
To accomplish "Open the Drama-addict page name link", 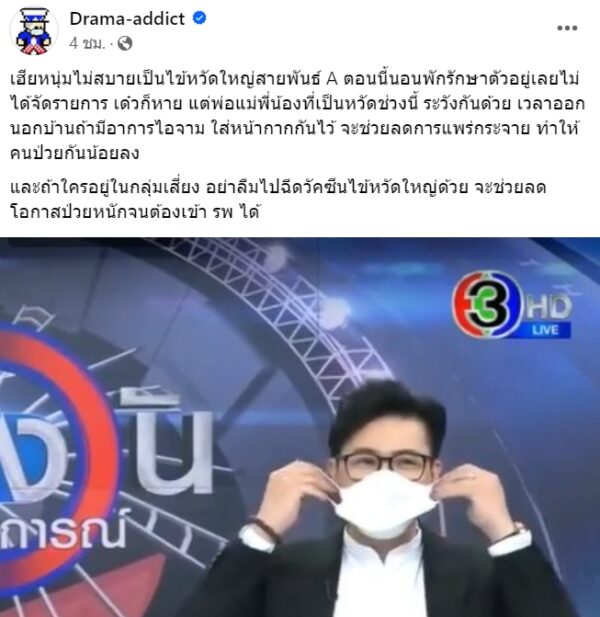I will coord(126,20).
